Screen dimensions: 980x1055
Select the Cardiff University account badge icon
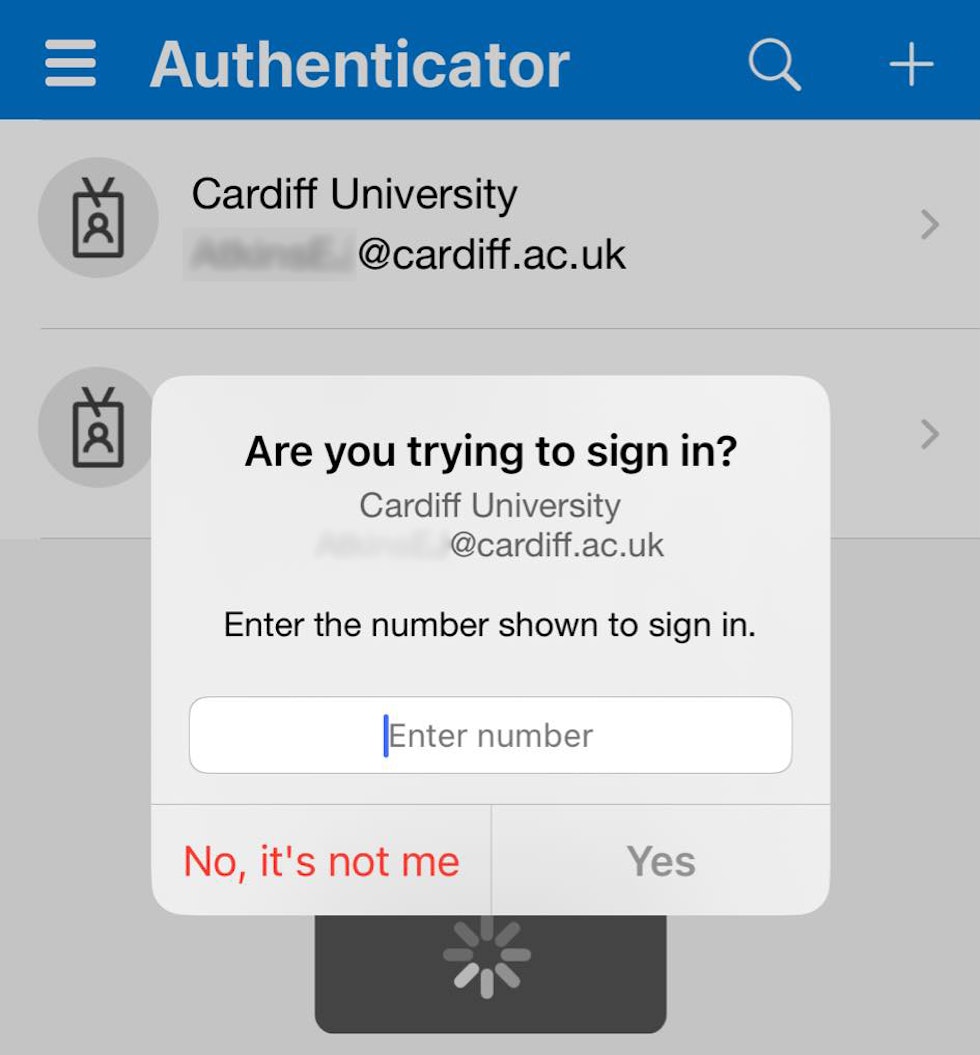coord(97,216)
